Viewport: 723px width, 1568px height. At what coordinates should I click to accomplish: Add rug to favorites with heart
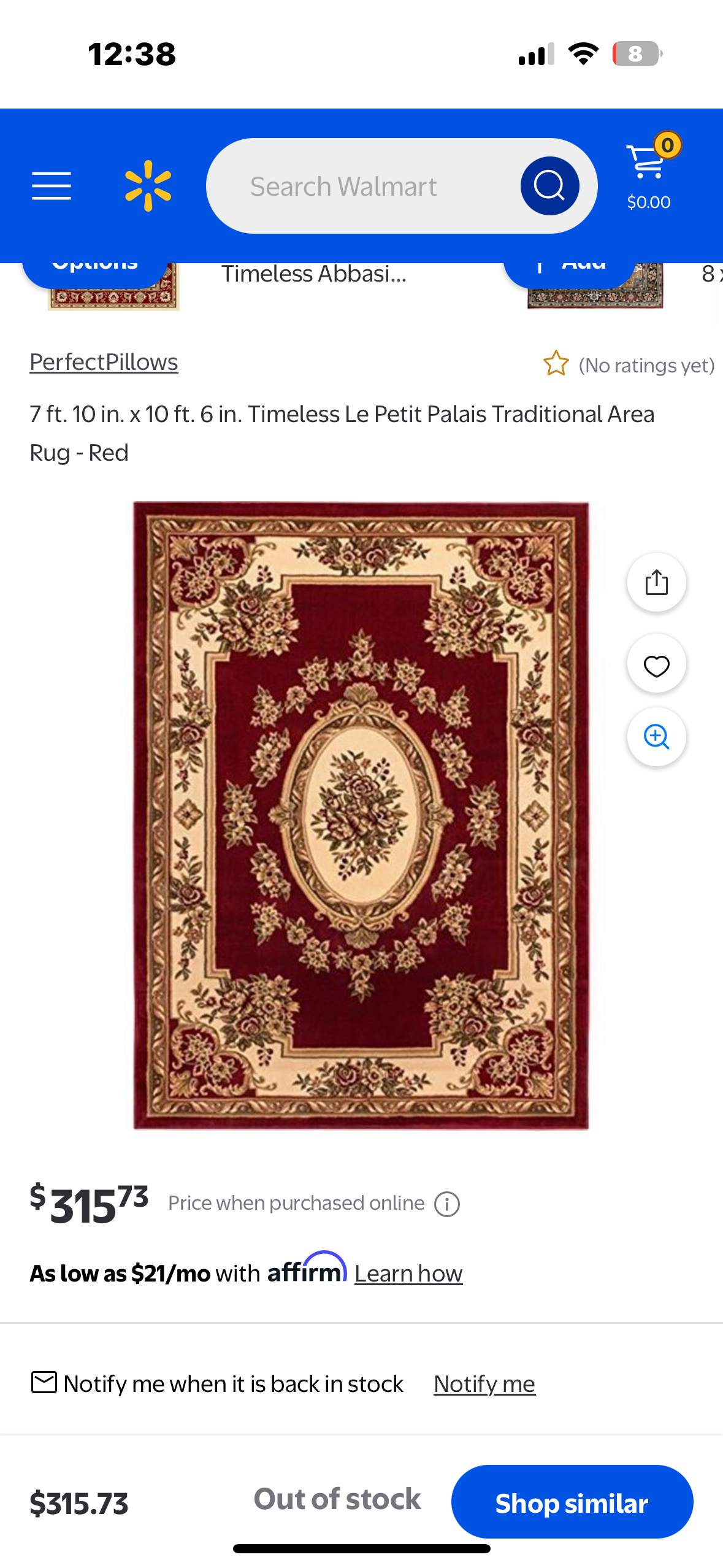point(656,665)
